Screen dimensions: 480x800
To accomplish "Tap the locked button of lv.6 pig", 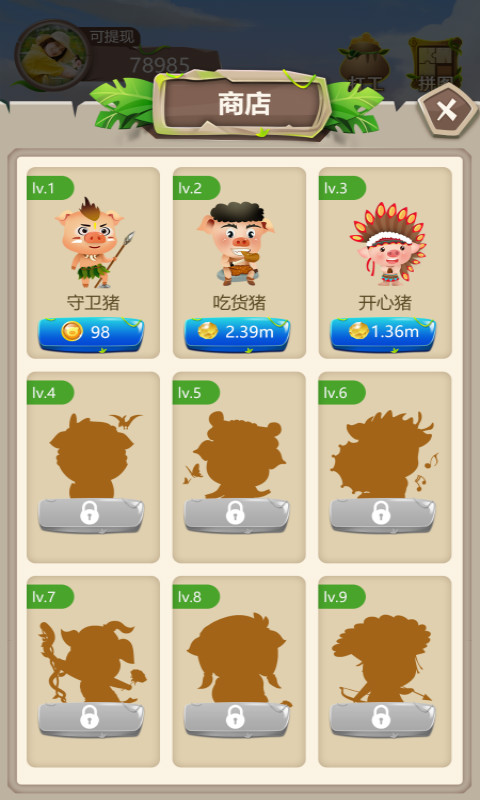I will [383, 515].
